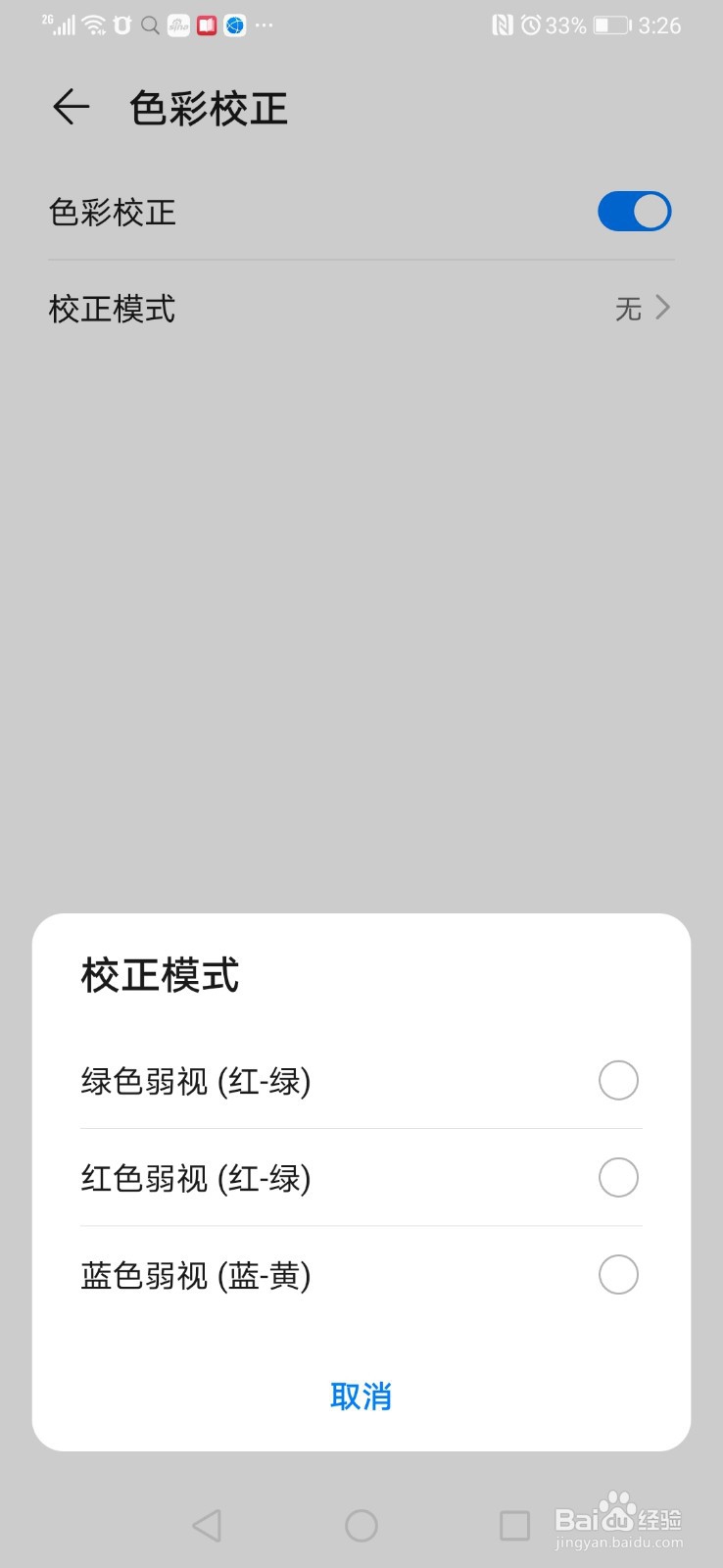
Task: Select the 红色弱视 (红-绿) radio button
Action: [x=617, y=1177]
